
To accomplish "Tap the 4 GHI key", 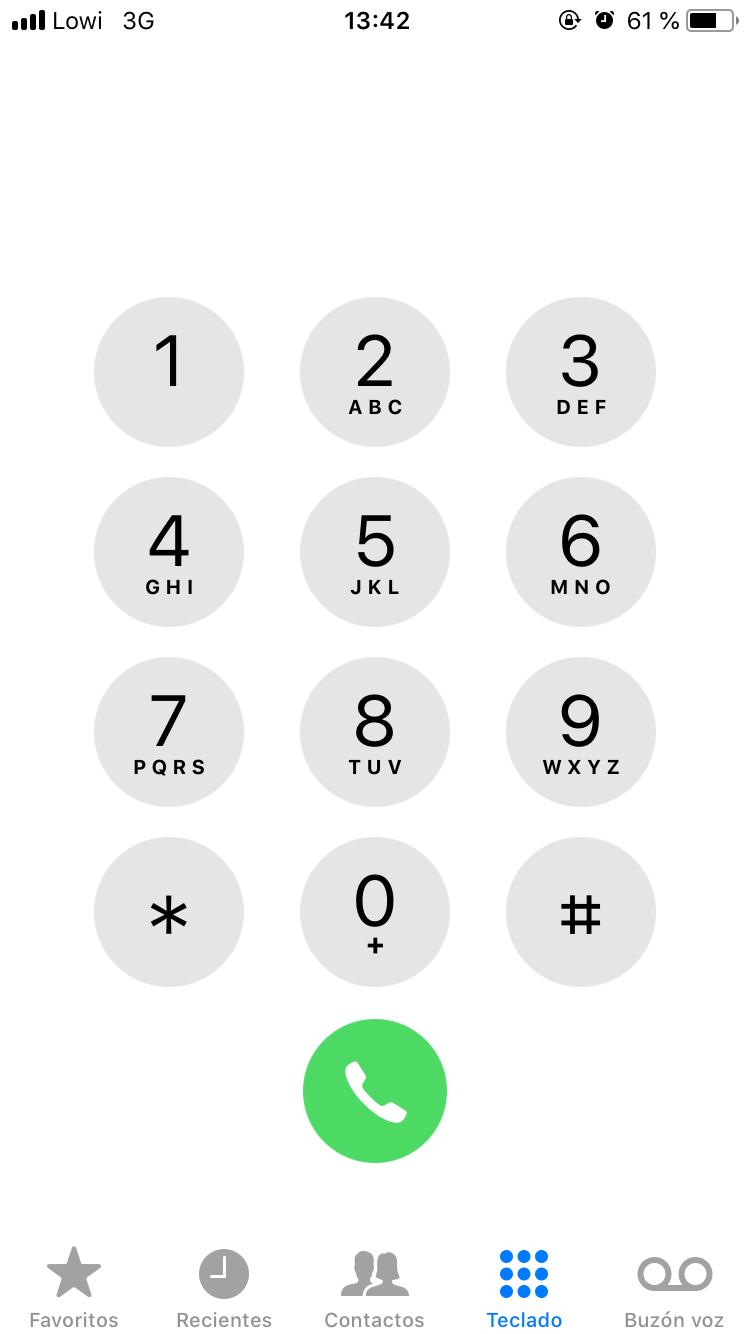I will point(169,552).
